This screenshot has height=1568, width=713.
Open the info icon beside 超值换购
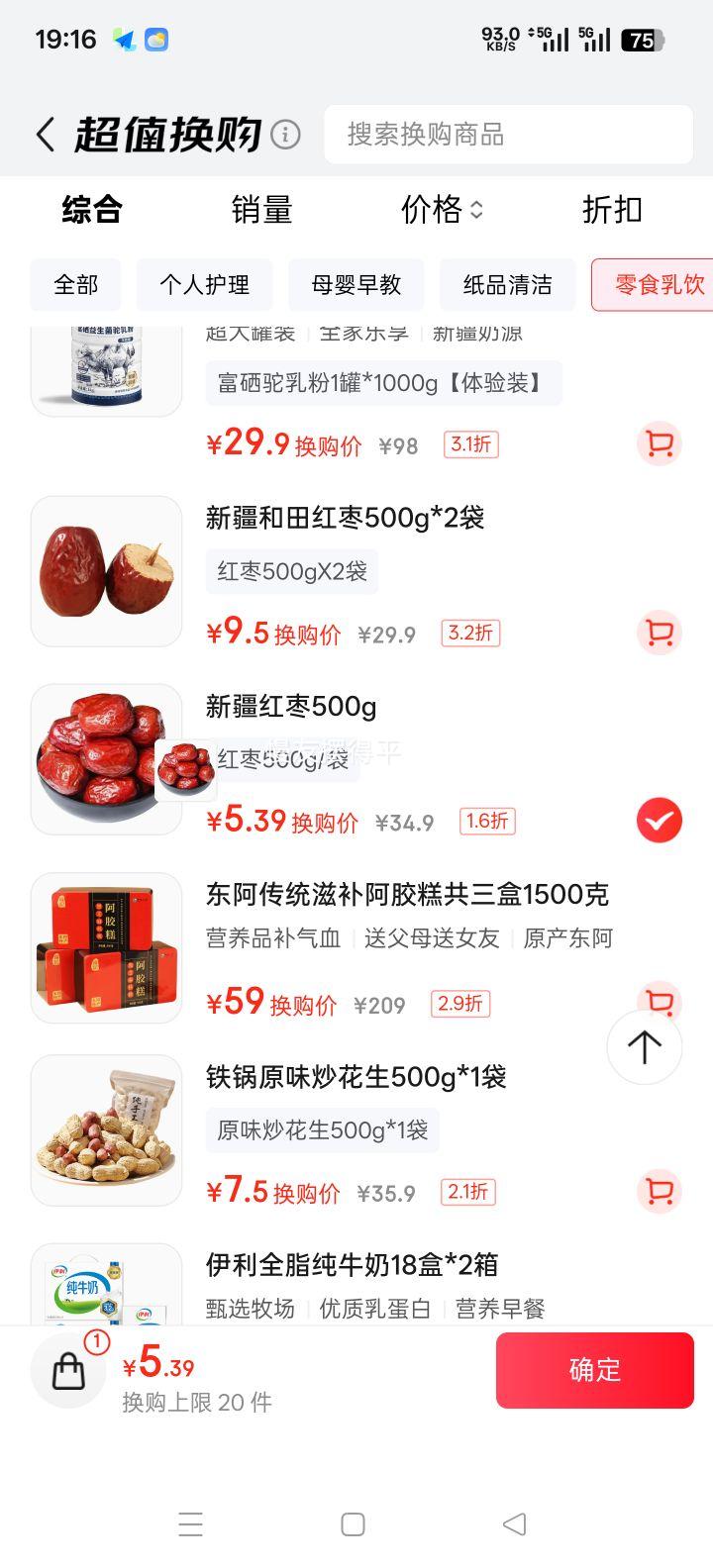(285, 135)
